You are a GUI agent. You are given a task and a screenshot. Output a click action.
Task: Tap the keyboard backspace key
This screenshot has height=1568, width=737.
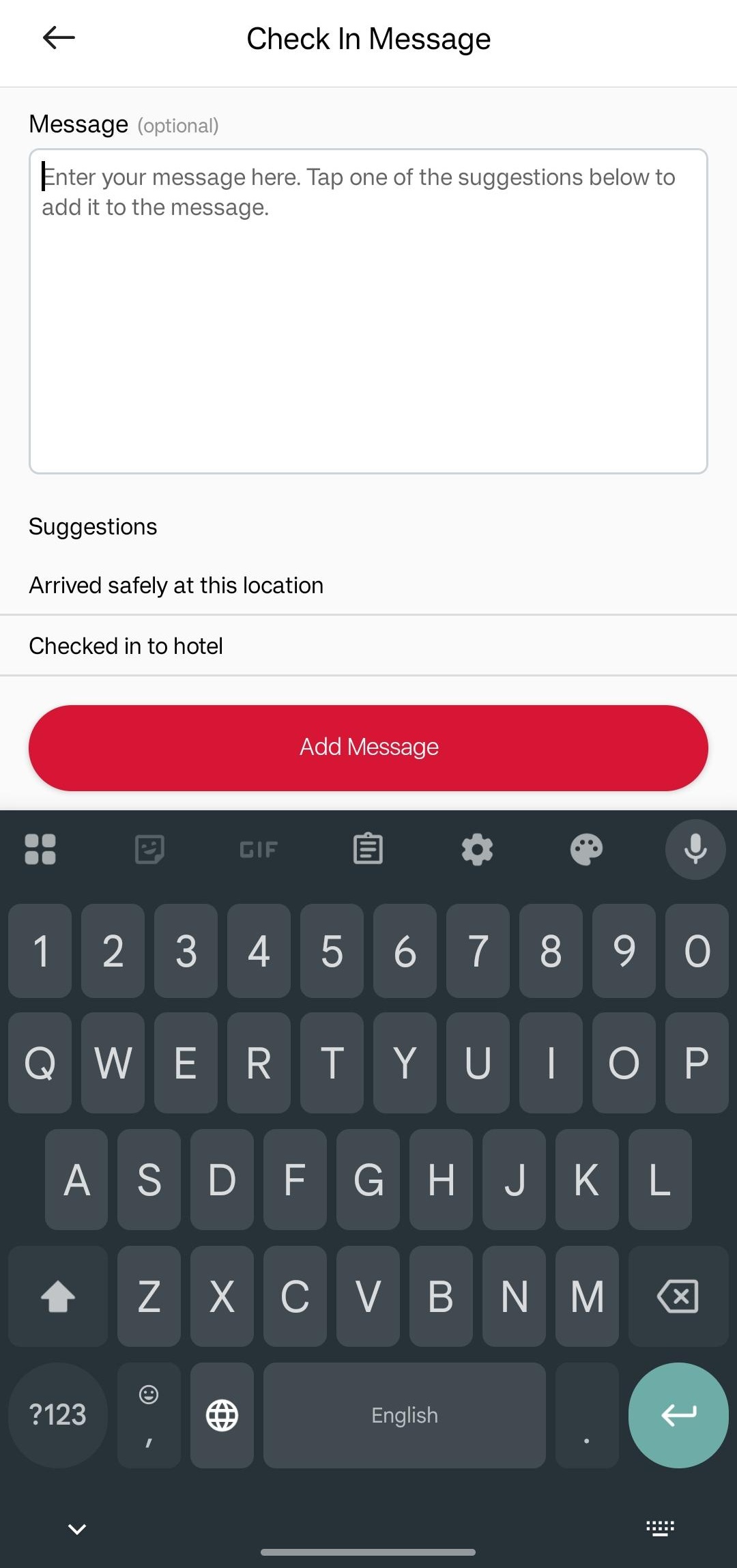[x=678, y=1296]
